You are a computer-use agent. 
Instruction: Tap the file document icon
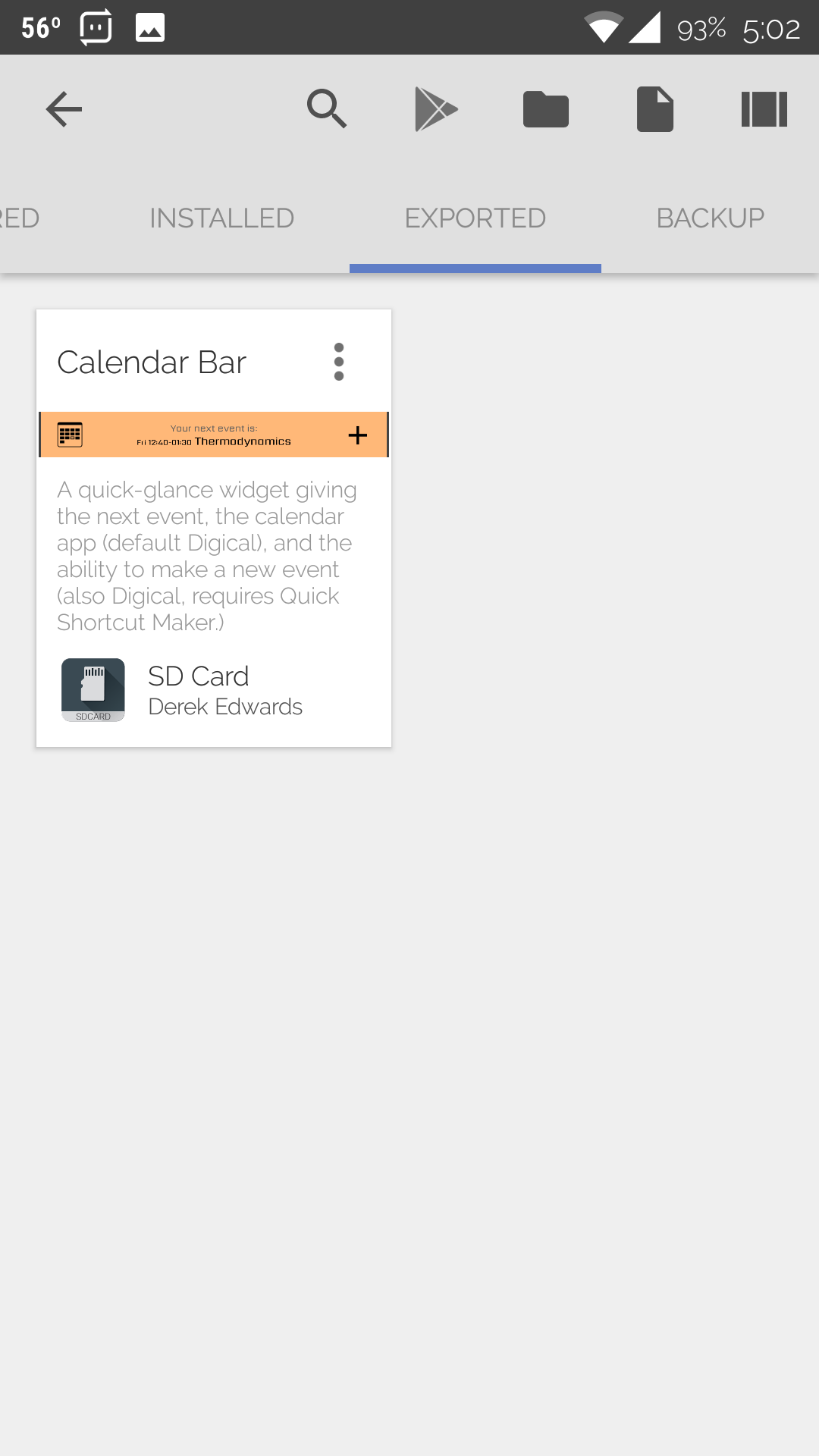(x=654, y=109)
